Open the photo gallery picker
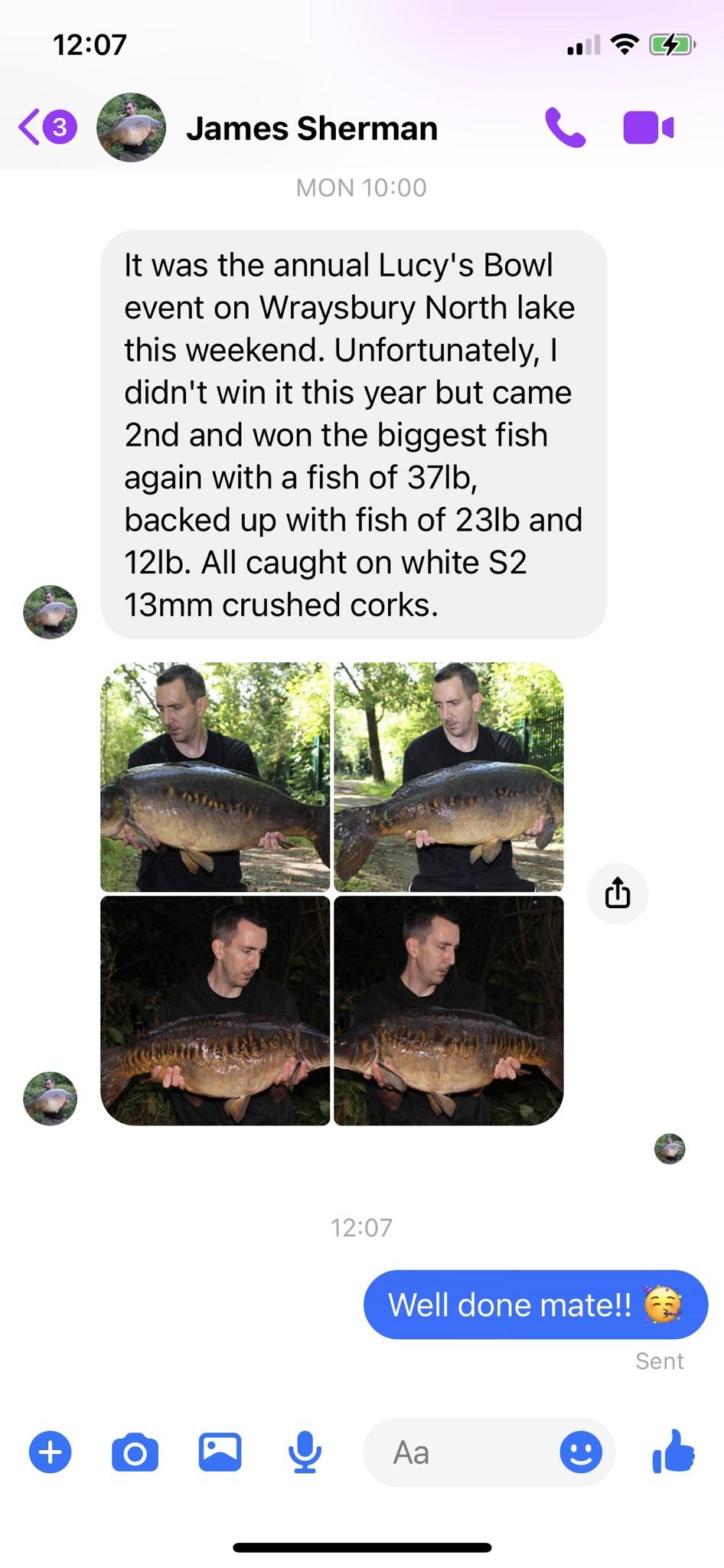Image resolution: width=724 pixels, height=1568 pixels. click(220, 1452)
